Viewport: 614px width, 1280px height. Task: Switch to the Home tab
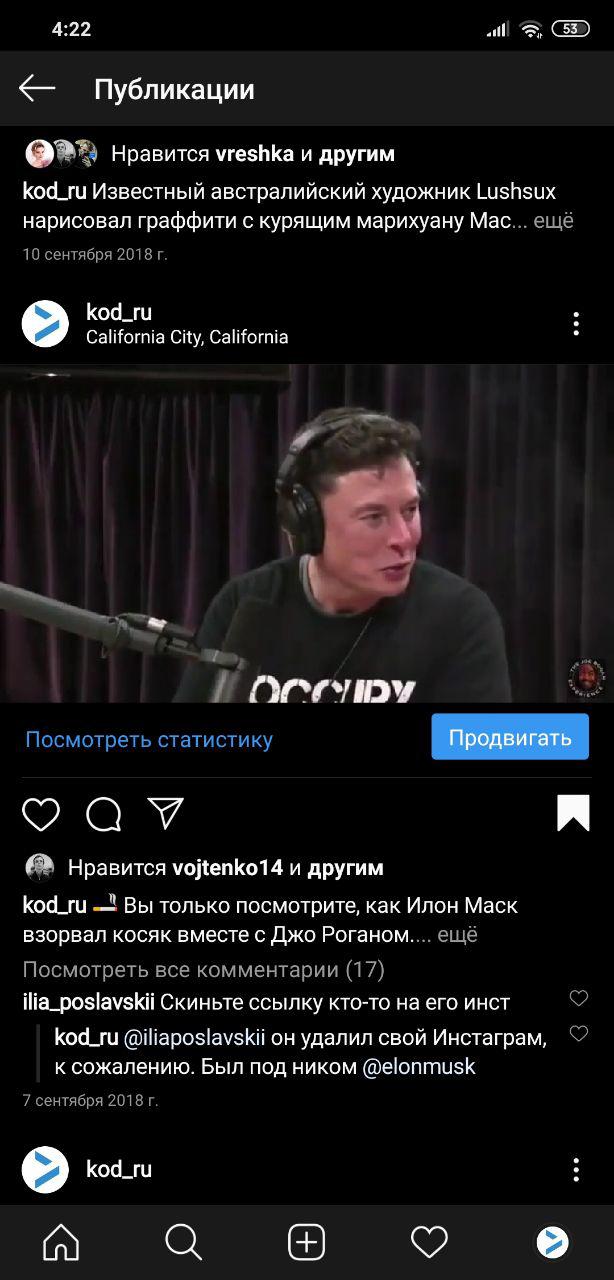tap(61, 1242)
